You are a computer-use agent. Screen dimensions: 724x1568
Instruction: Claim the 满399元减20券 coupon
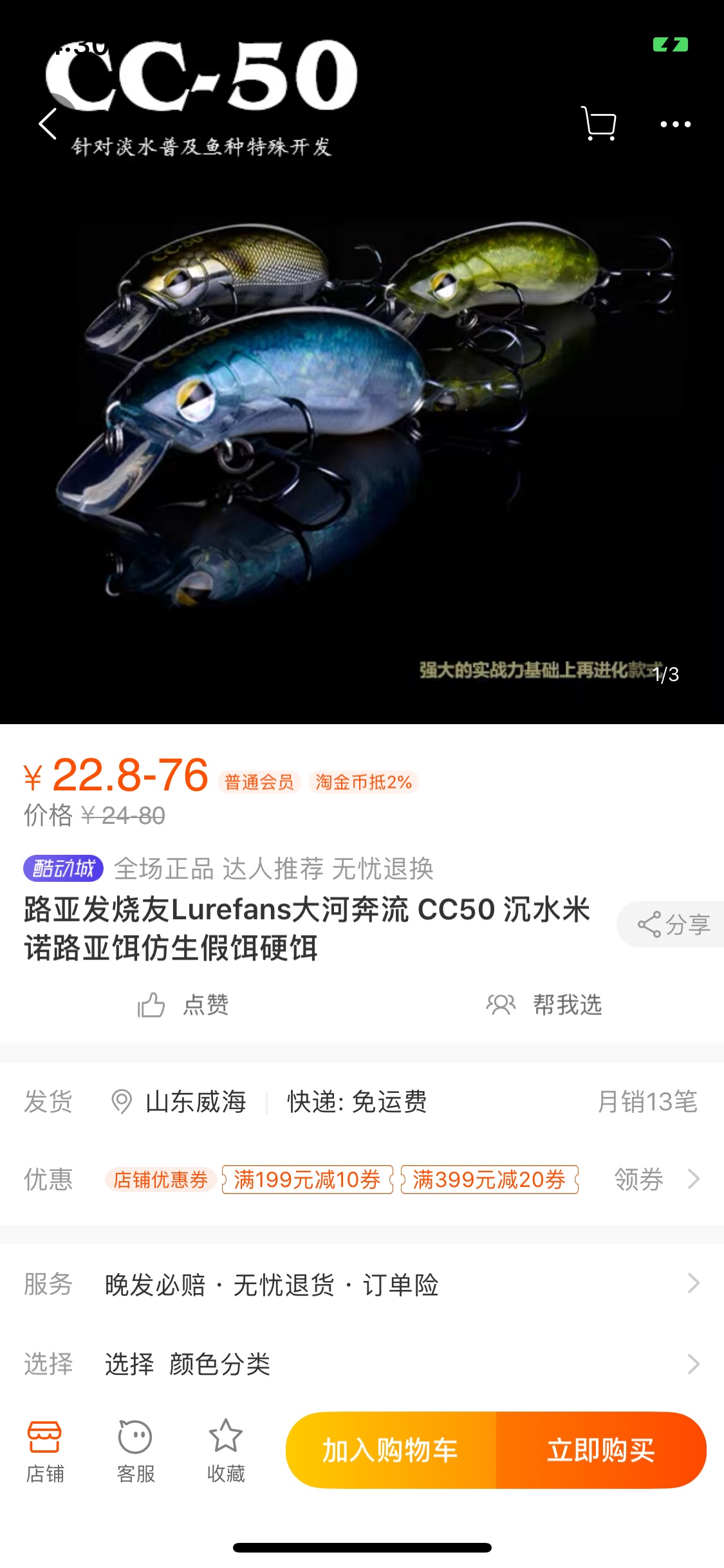(489, 1179)
